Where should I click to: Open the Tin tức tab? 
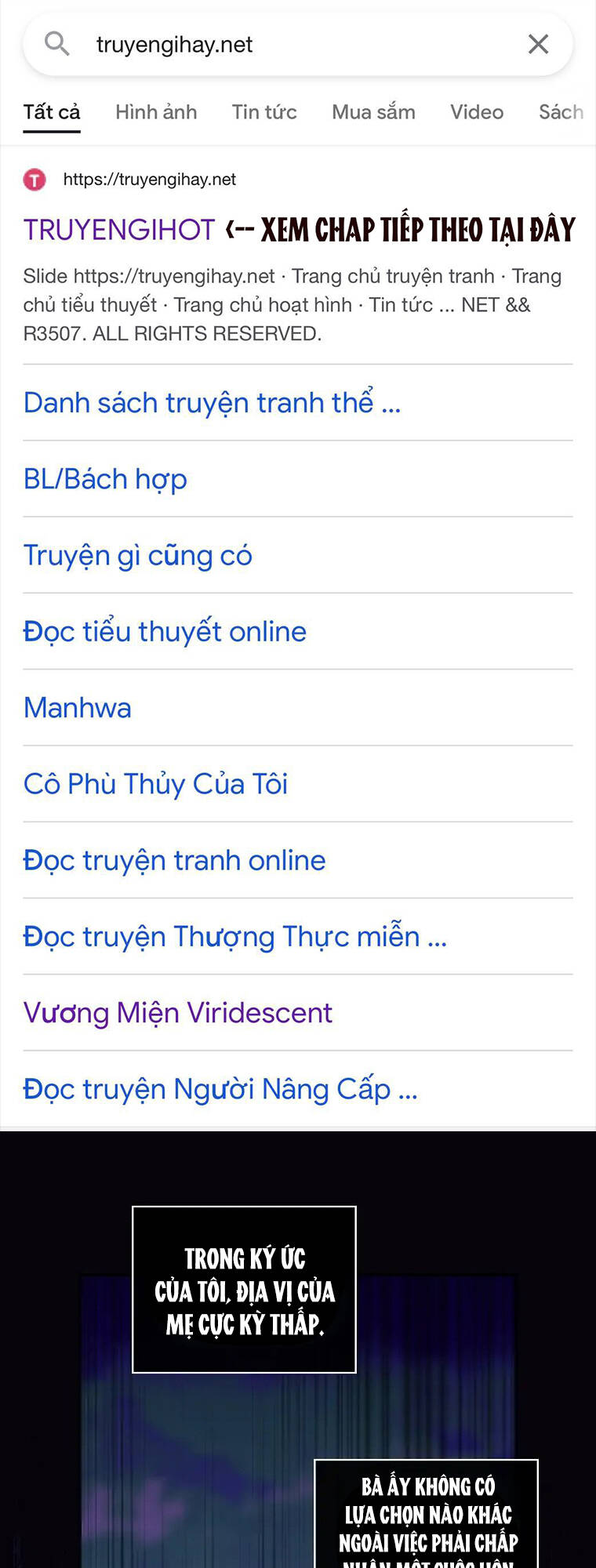[x=264, y=112]
